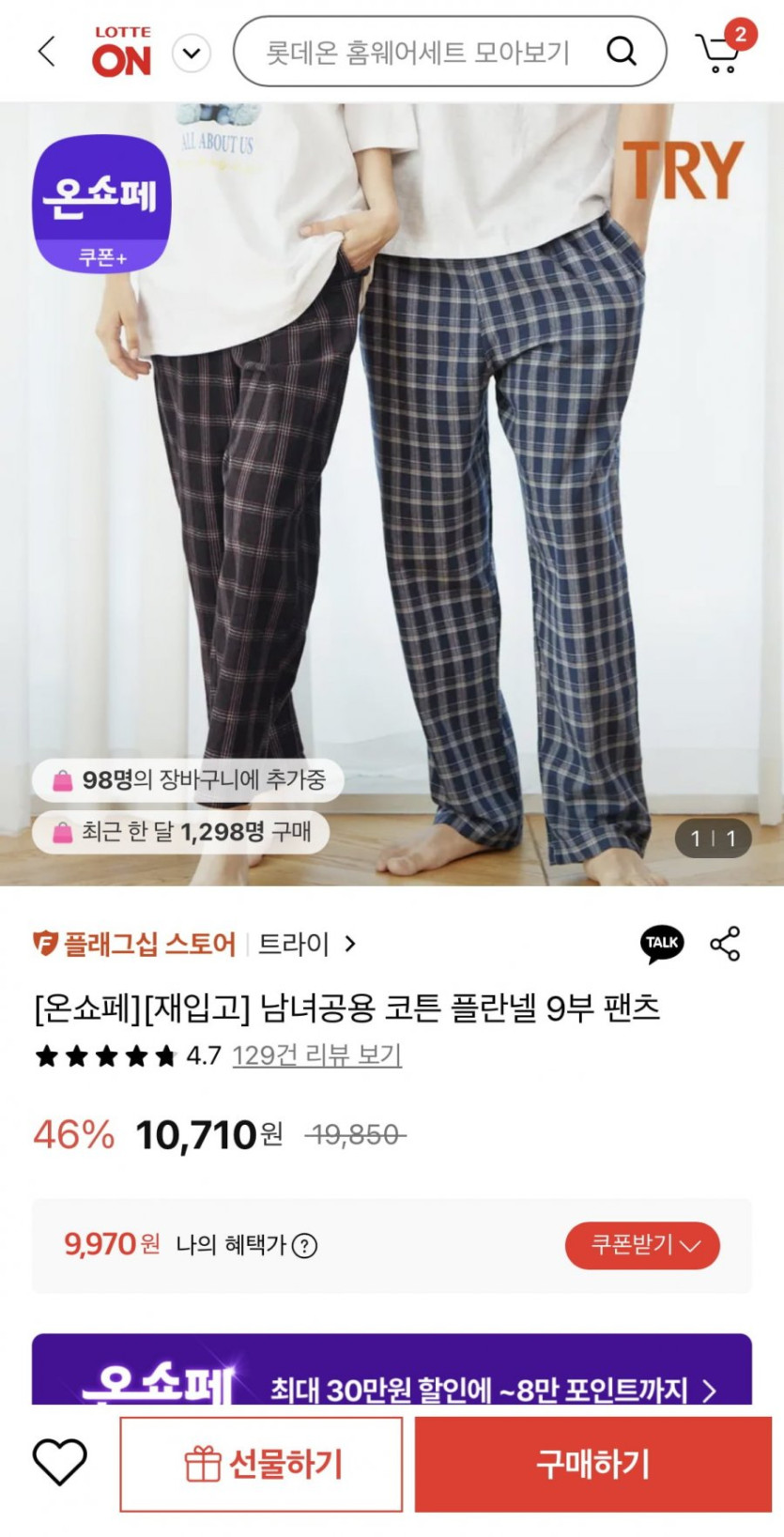This screenshot has width=784, height=1537.
Task: Share this product
Action: [x=725, y=943]
